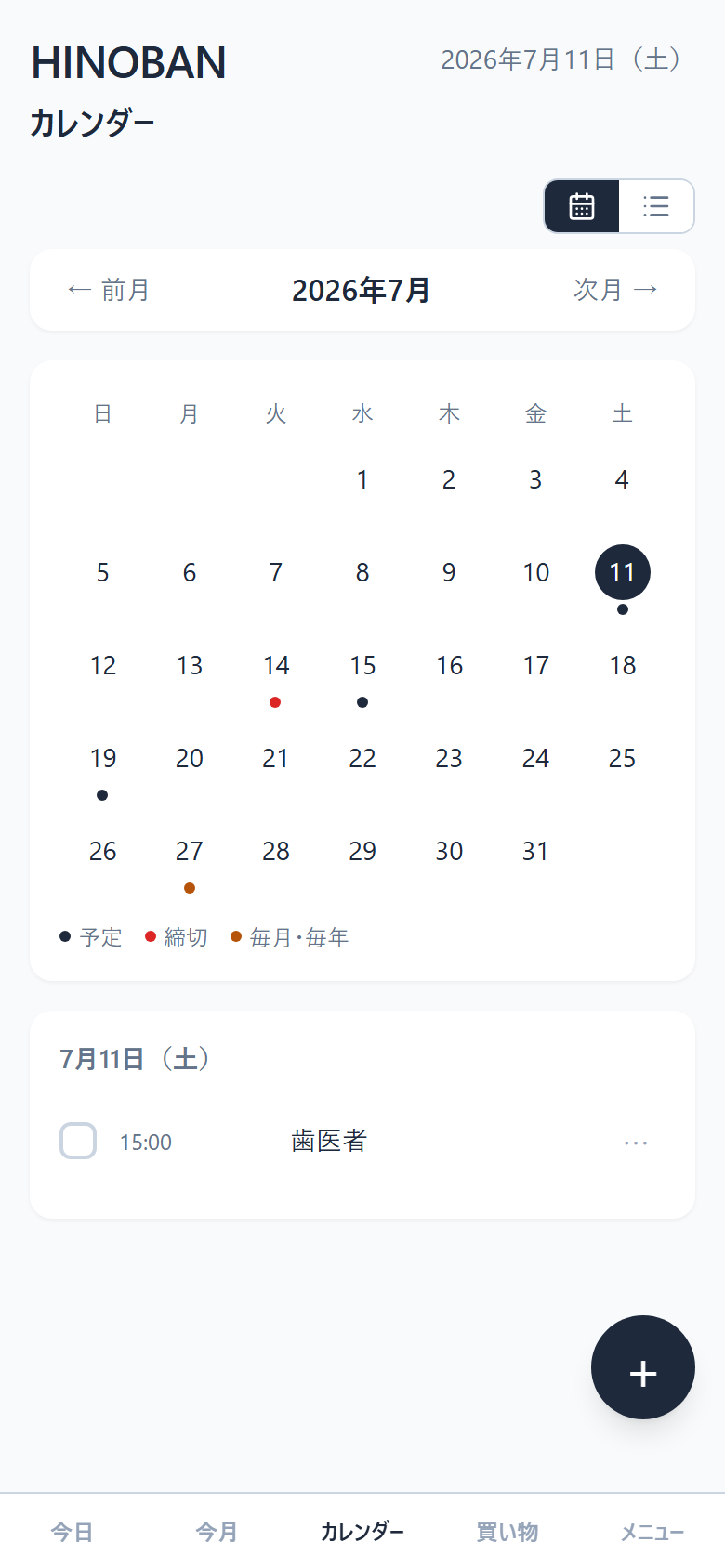
Task: Check off the 歯医者 appointment
Action: (x=78, y=1141)
